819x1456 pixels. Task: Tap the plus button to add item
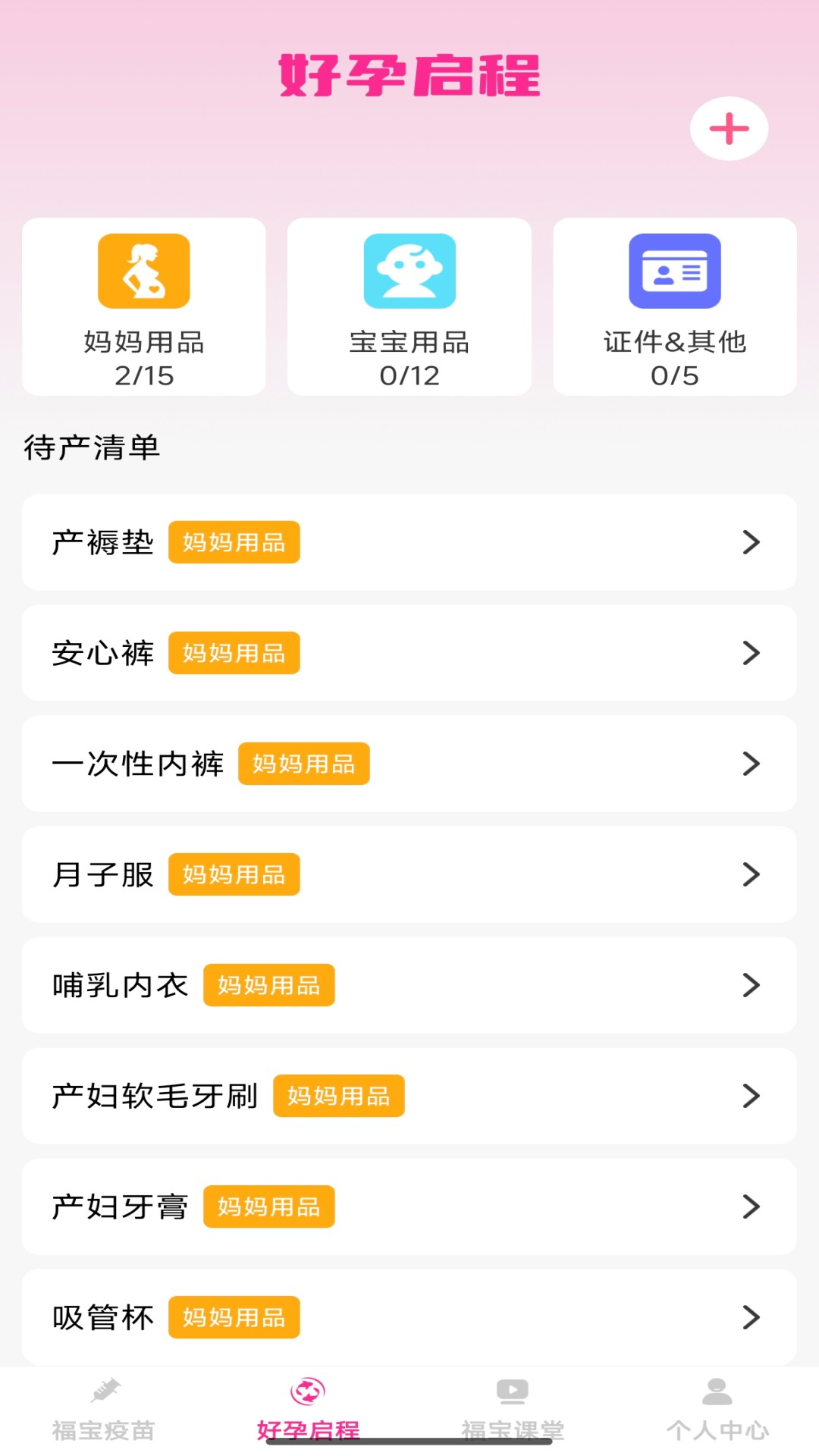(729, 129)
